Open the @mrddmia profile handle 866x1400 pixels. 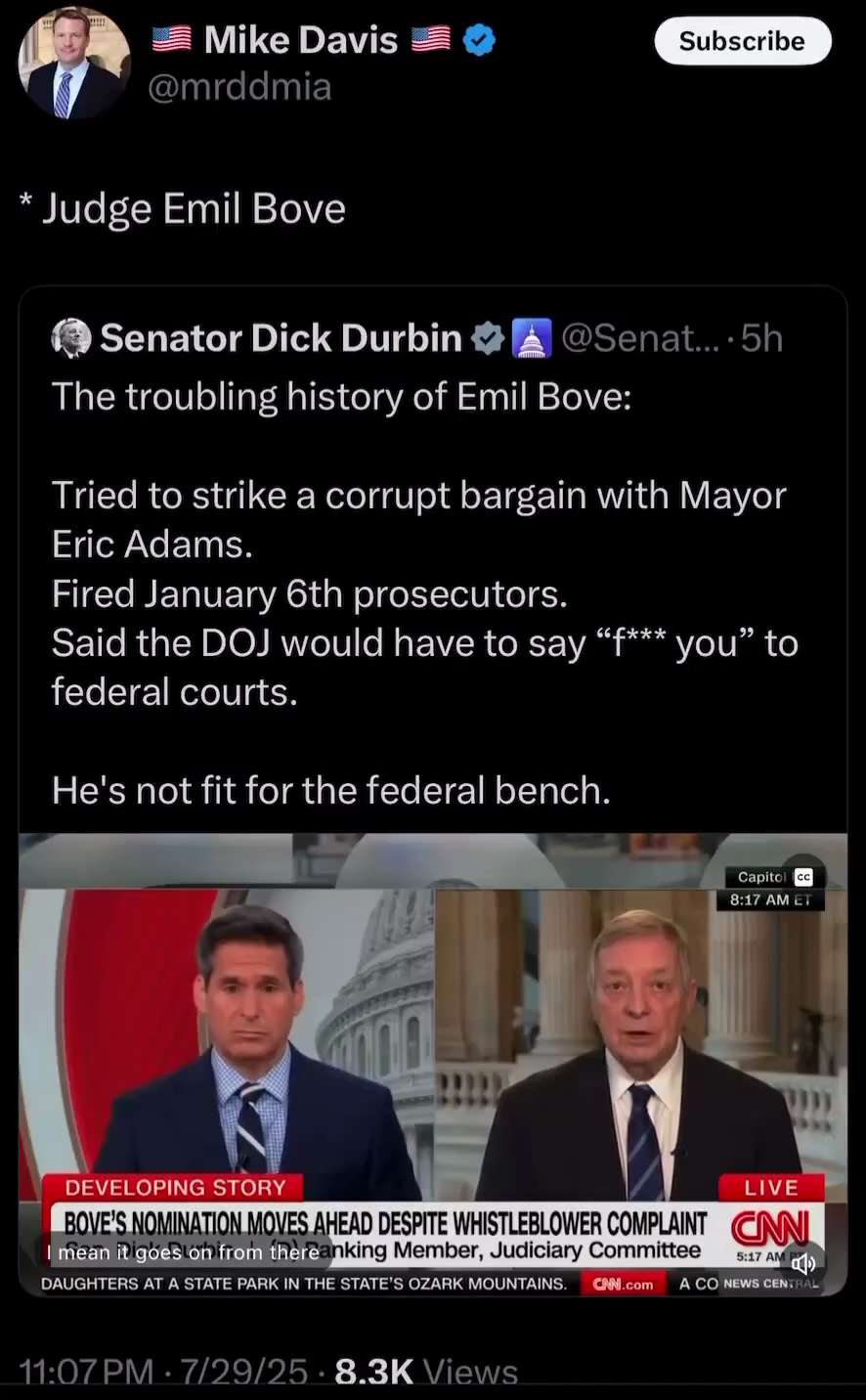tap(239, 87)
